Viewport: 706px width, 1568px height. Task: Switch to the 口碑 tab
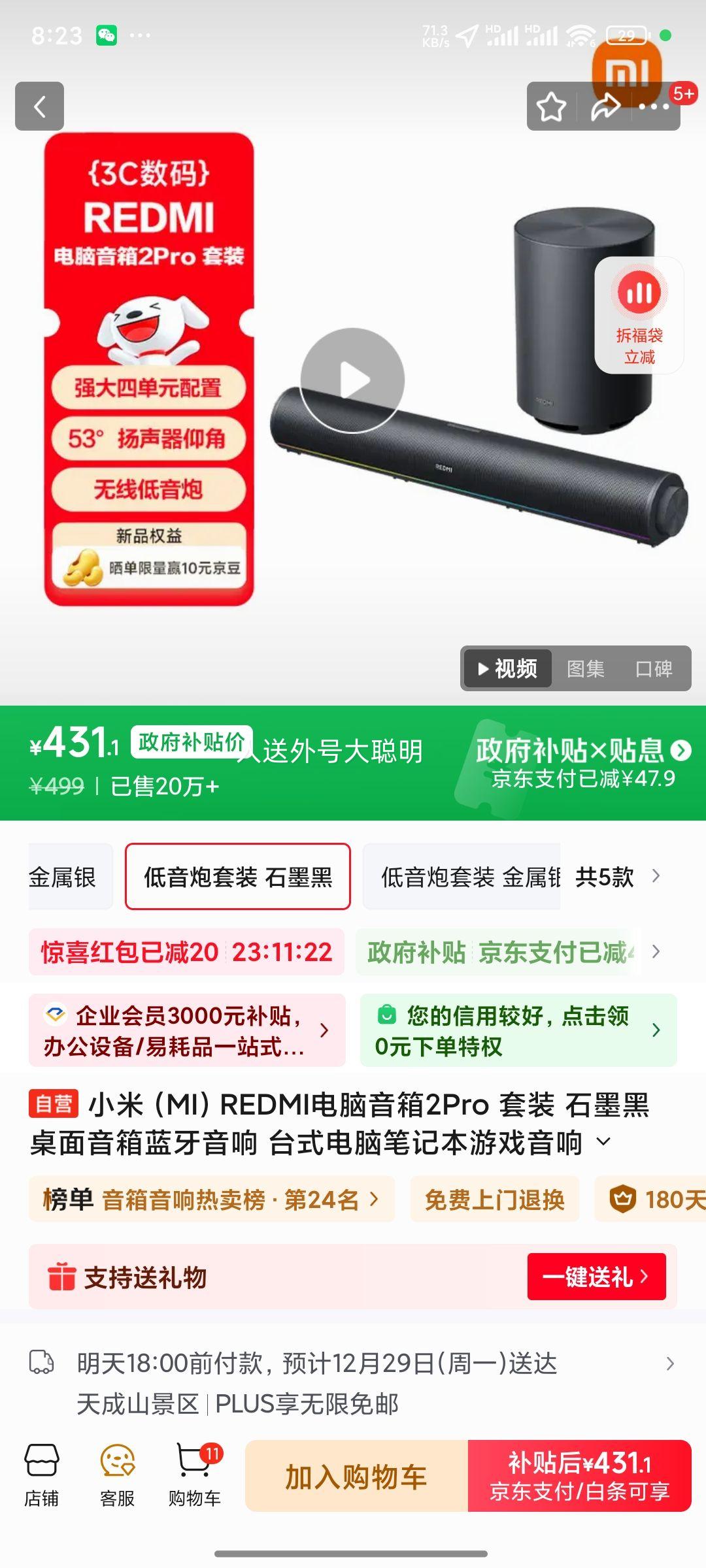[654, 669]
